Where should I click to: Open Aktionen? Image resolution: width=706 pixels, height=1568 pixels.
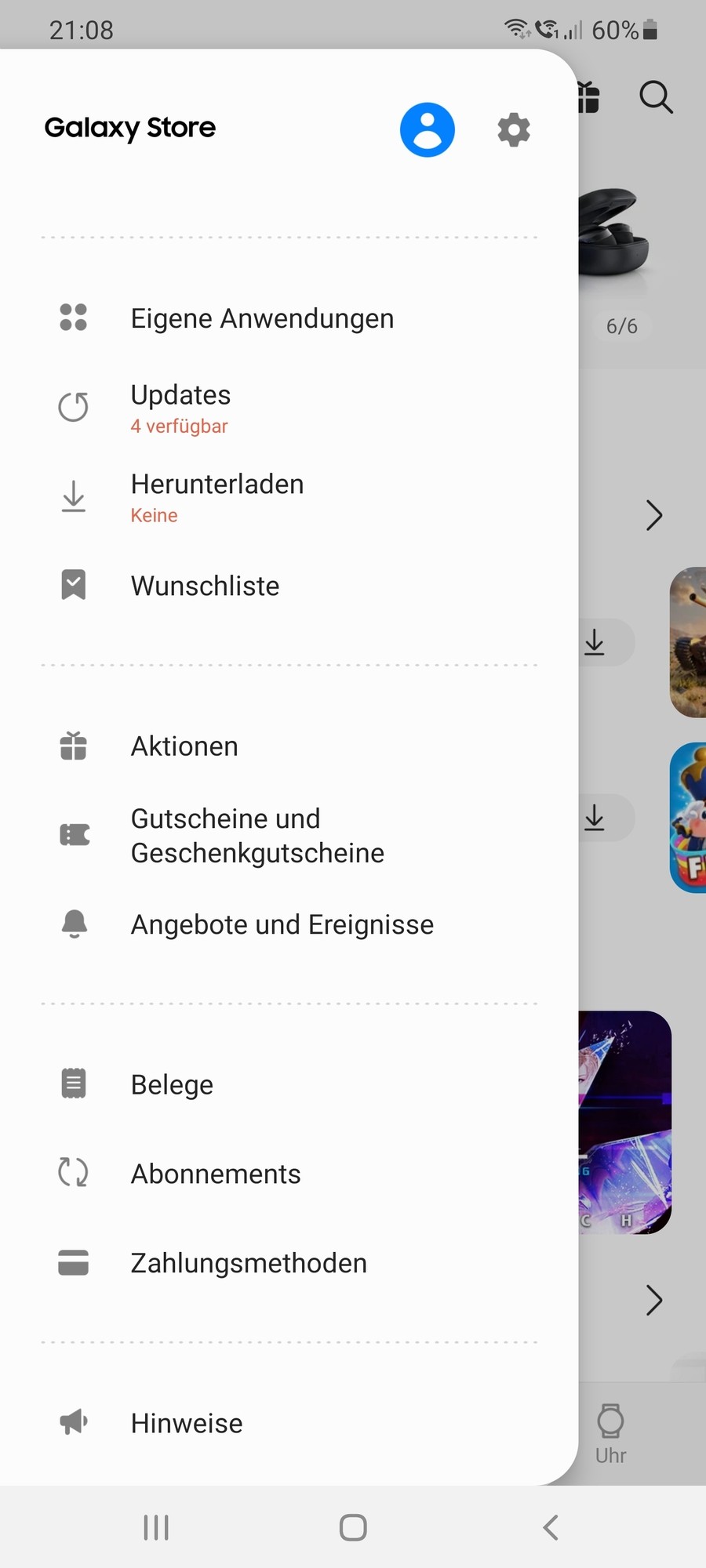[184, 746]
